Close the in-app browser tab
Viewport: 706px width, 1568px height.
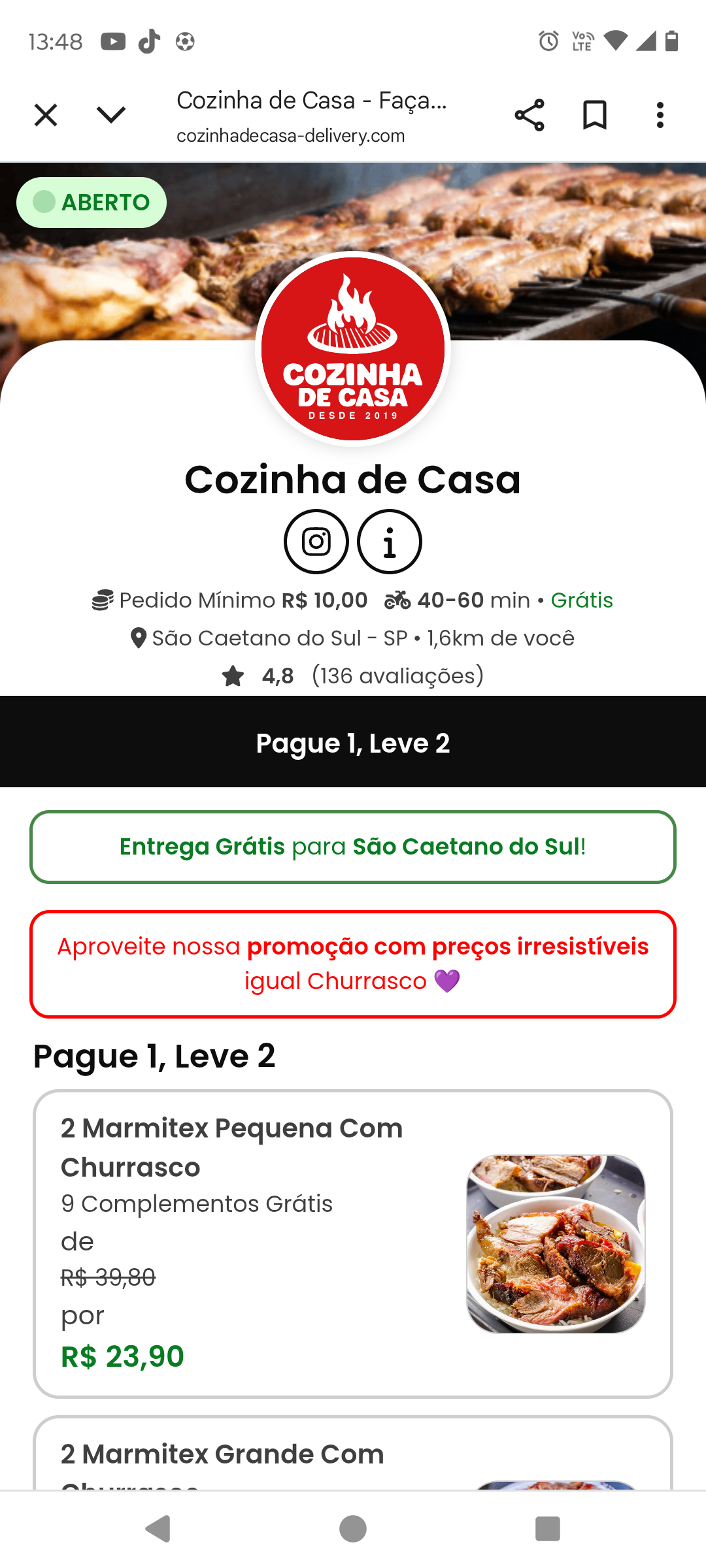click(46, 116)
